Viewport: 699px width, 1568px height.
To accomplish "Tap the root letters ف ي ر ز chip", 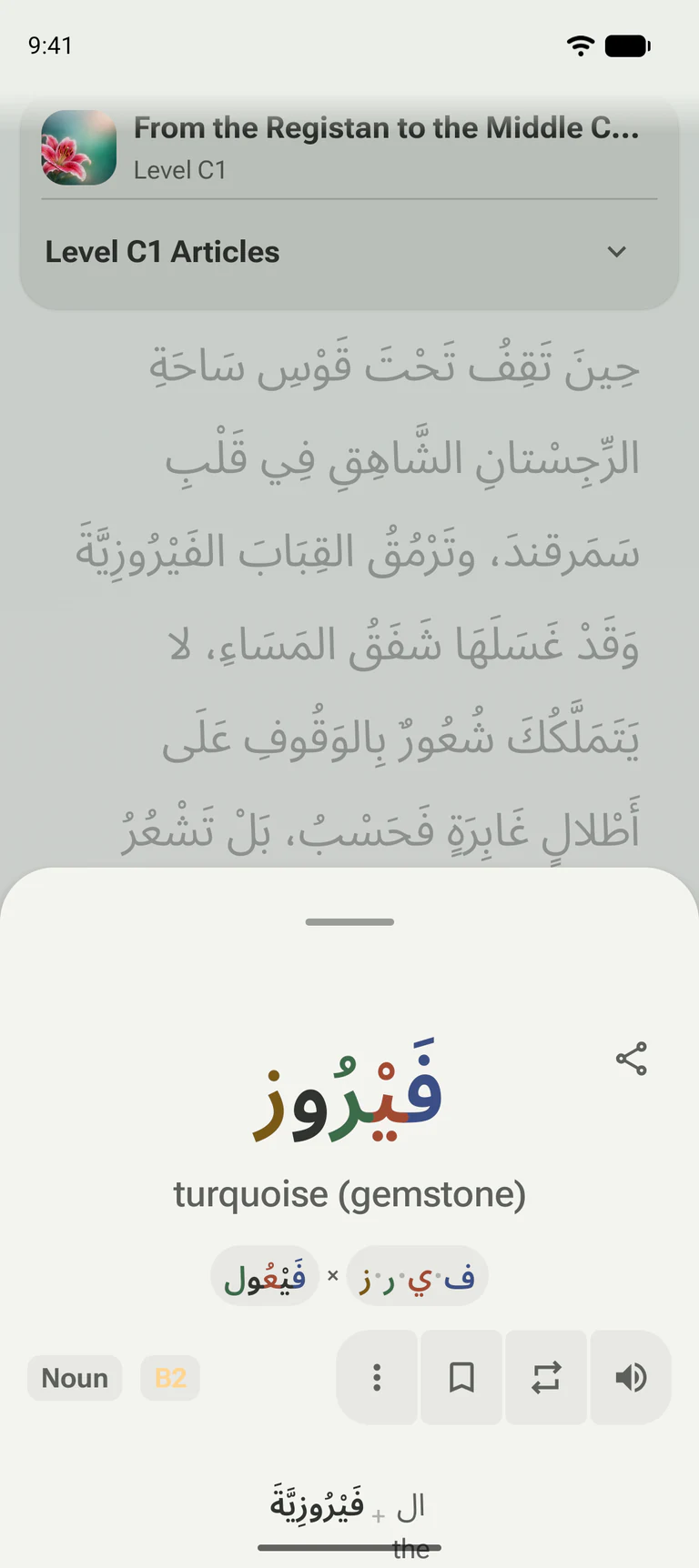I will [417, 1276].
